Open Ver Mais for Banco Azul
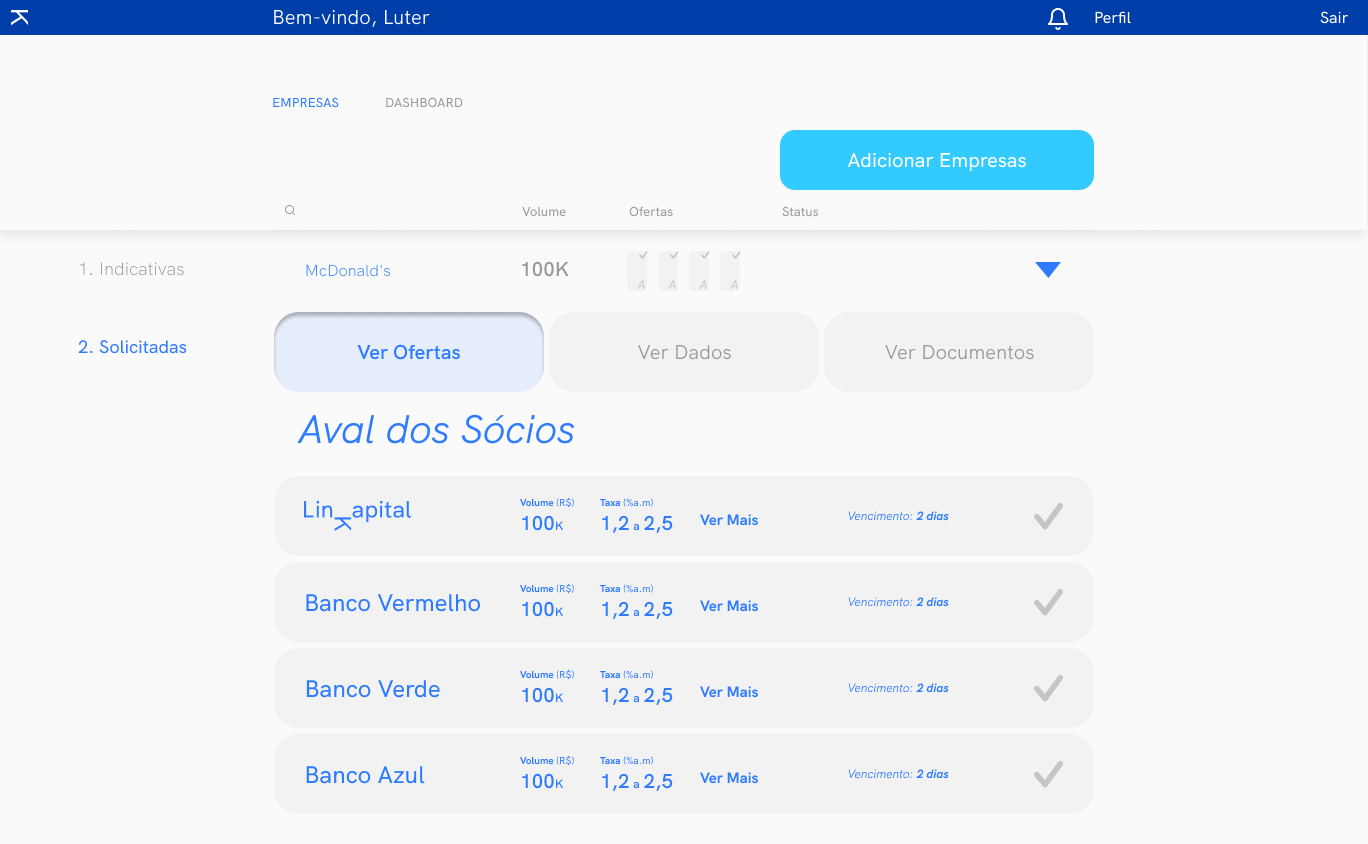 [729, 778]
